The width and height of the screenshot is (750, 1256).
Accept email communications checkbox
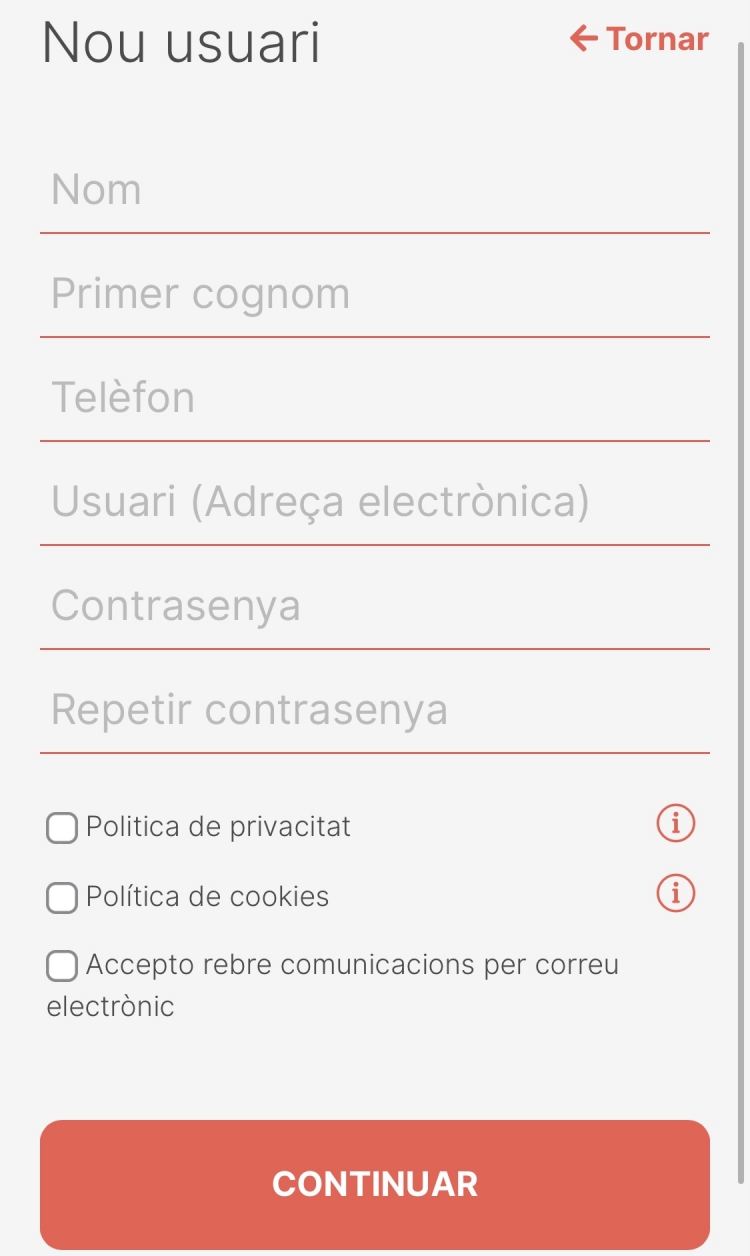coord(62,967)
